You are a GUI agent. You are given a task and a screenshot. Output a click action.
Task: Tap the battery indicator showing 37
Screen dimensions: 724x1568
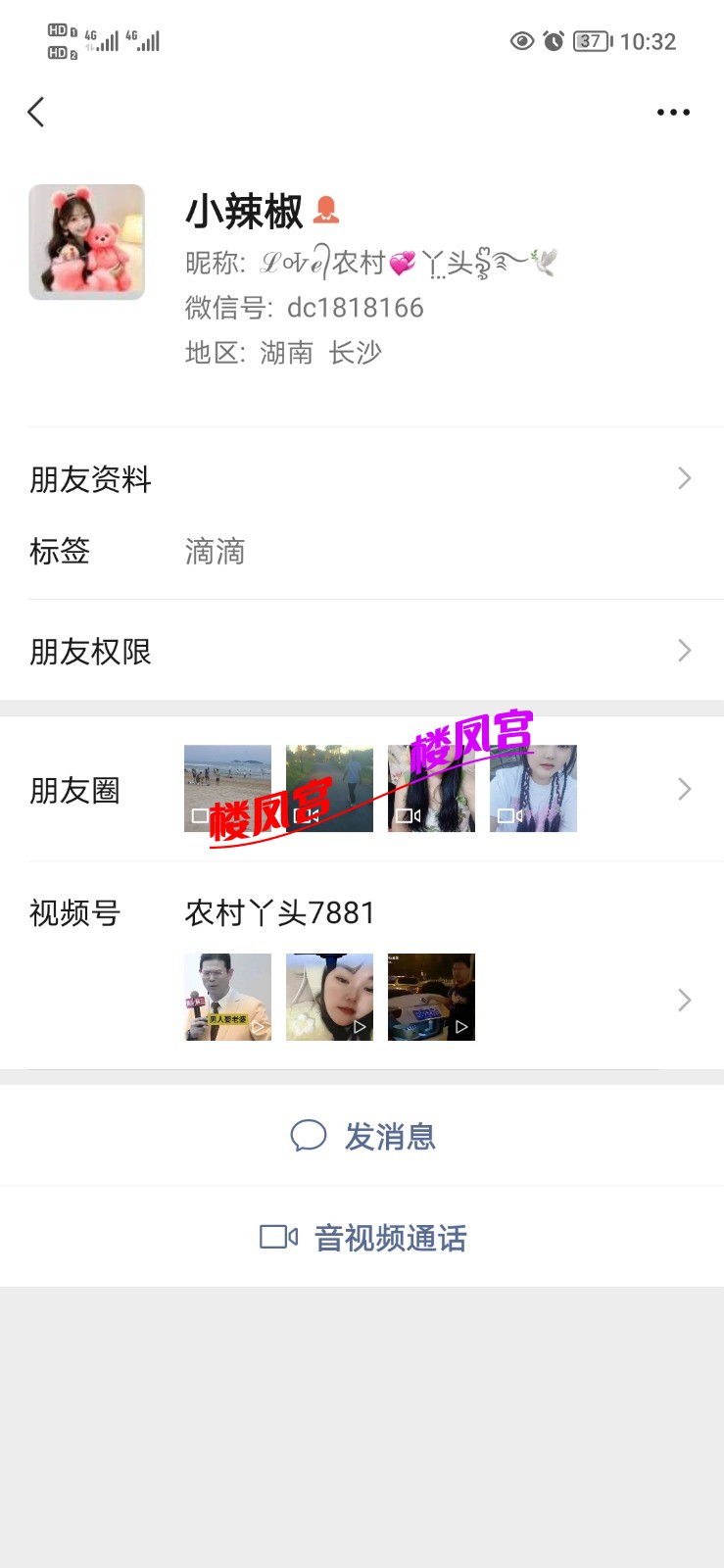point(589,41)
